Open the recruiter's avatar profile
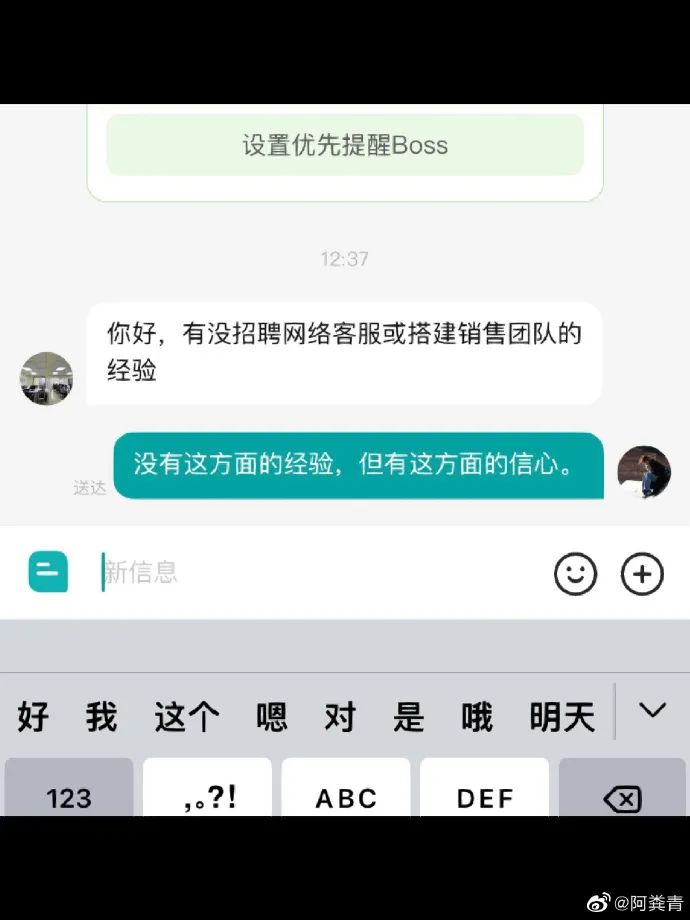The height and width of the screenshot is (920, 690). click(47, 379)
